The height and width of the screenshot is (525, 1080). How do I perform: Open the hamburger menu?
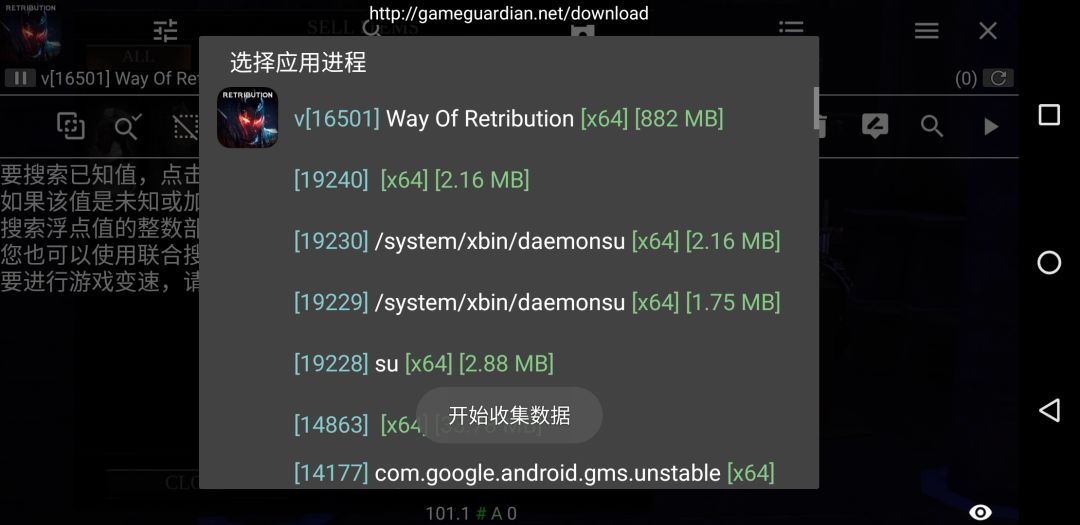(927, 31)
